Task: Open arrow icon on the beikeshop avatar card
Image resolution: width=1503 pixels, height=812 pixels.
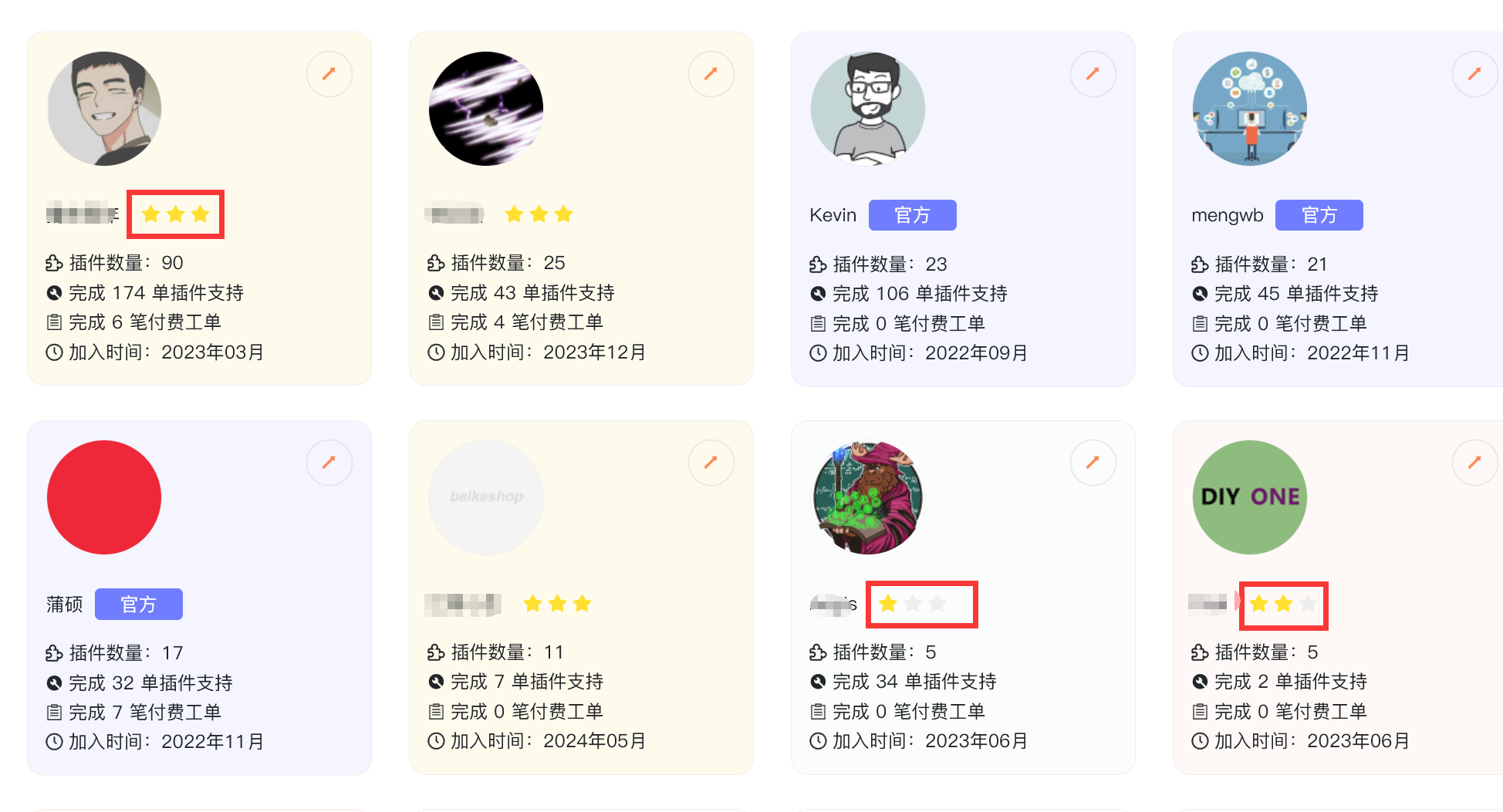Action: [711, 463]
